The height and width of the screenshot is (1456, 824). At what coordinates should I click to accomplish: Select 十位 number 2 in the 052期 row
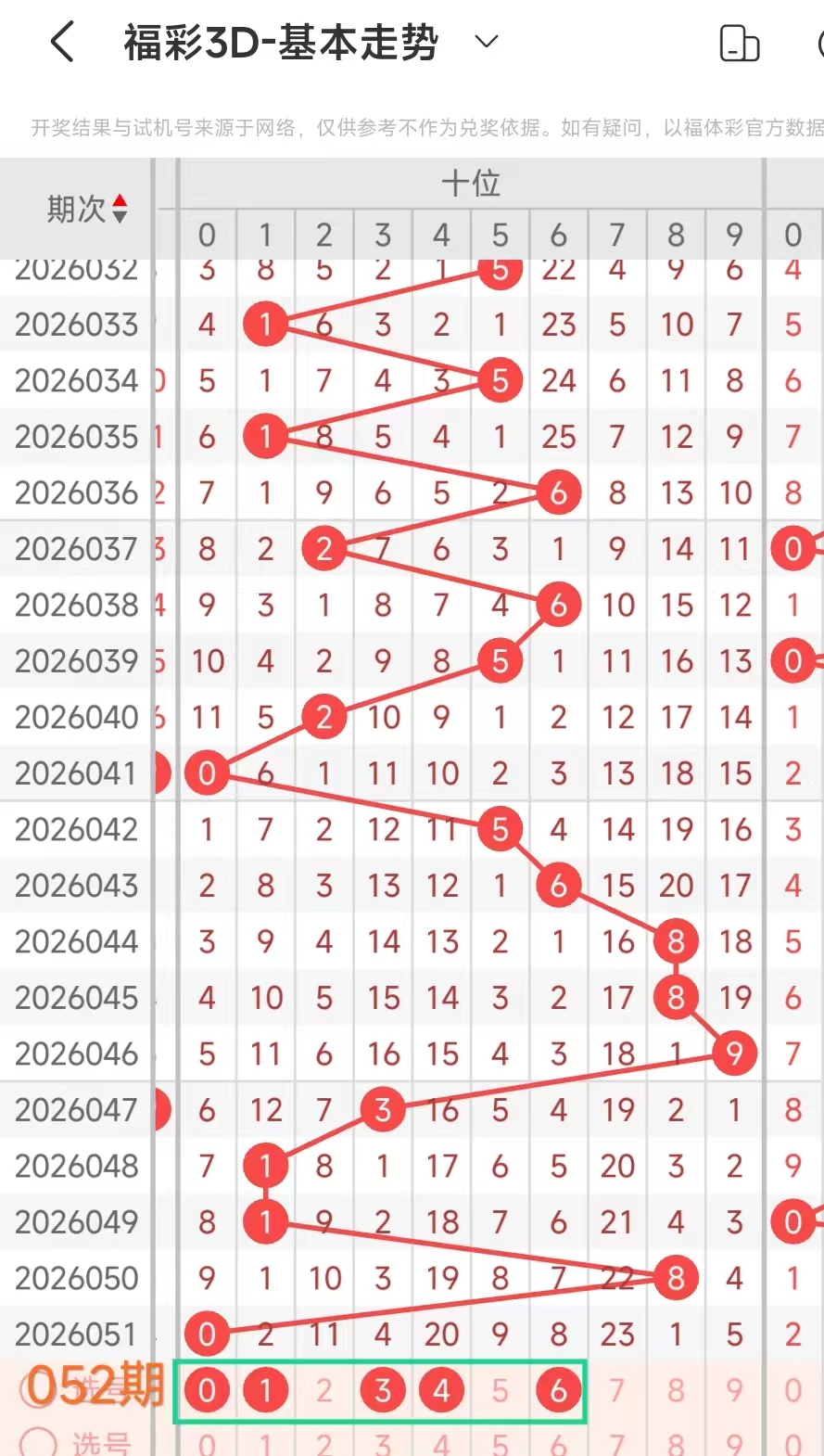[323, 1390]
